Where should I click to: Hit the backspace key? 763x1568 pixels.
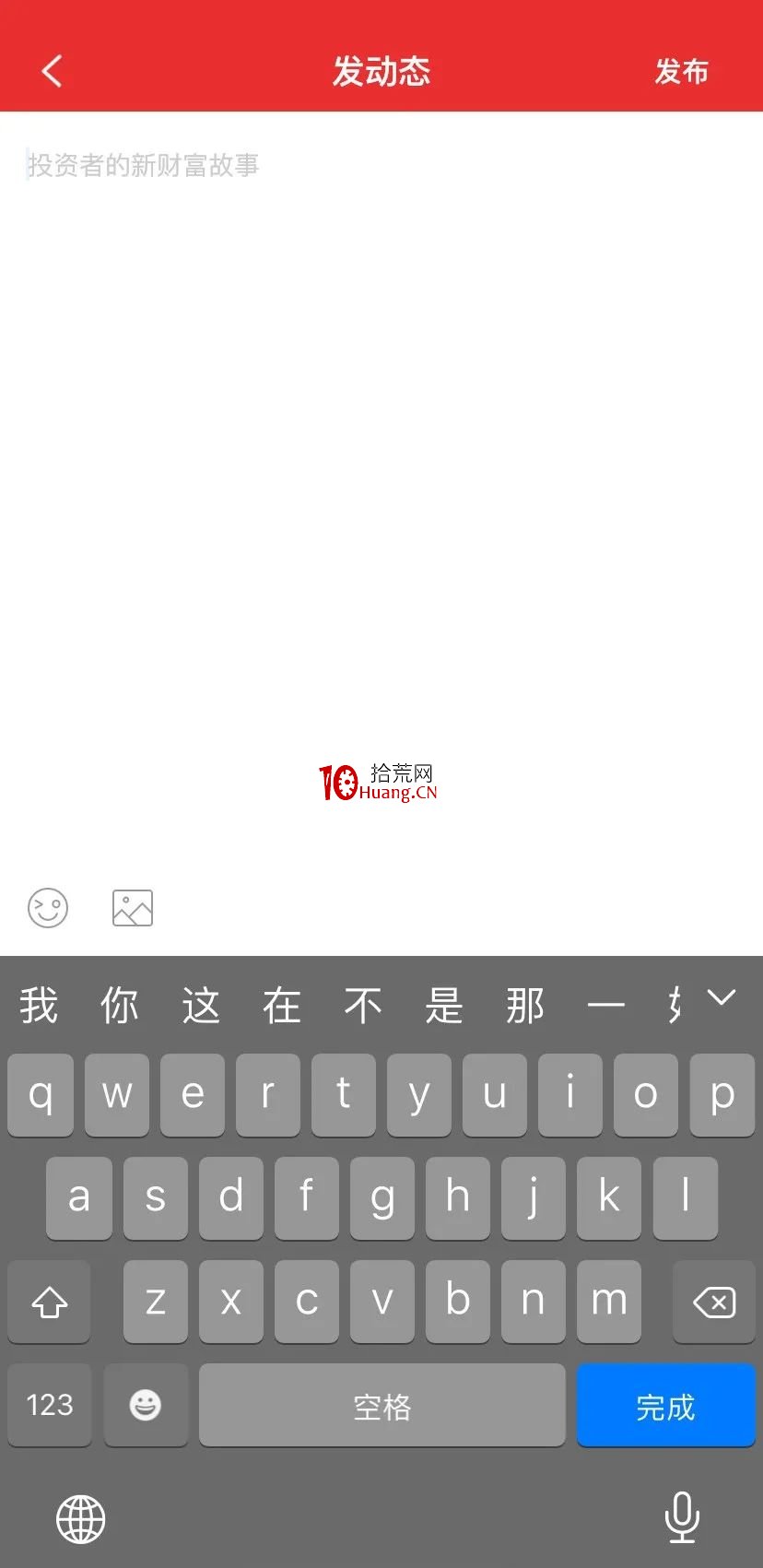[x=714, y=1303]
